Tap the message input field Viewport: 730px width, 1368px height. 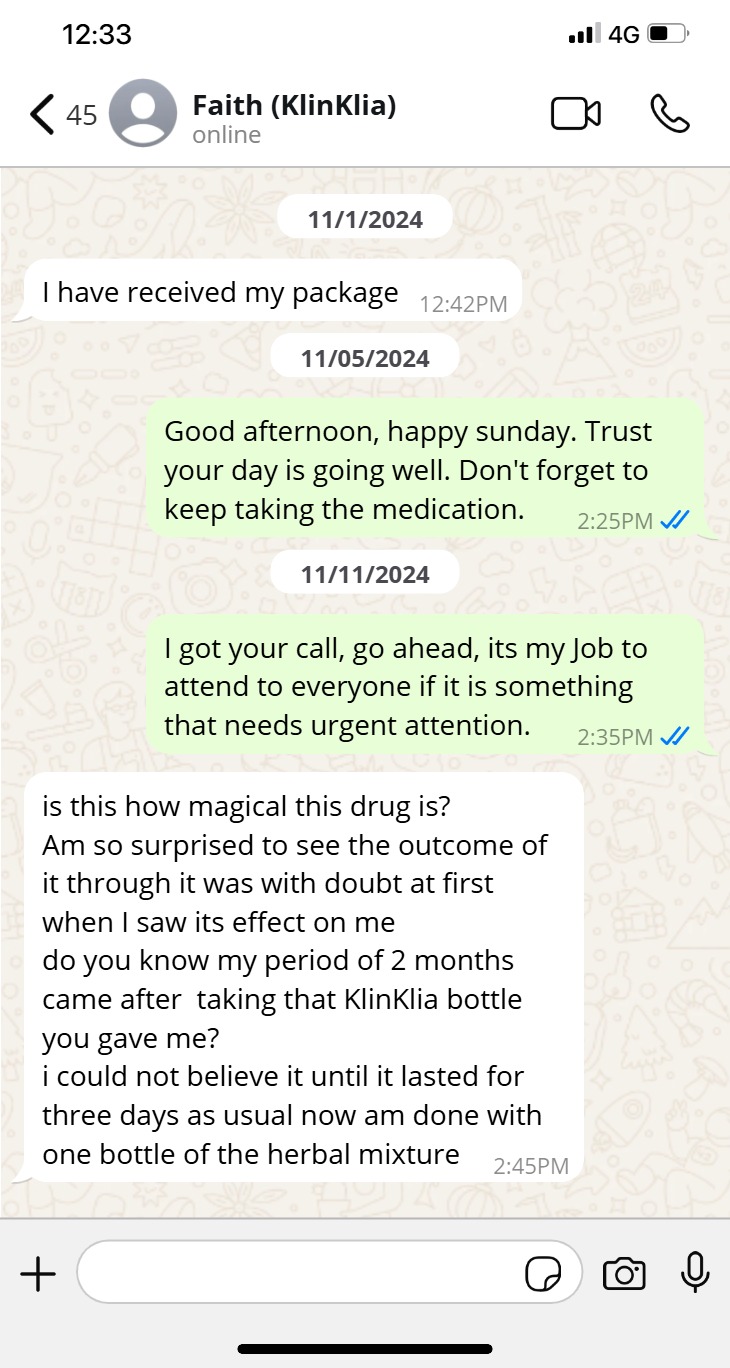pyautogui.click(x=300, y=1273)
